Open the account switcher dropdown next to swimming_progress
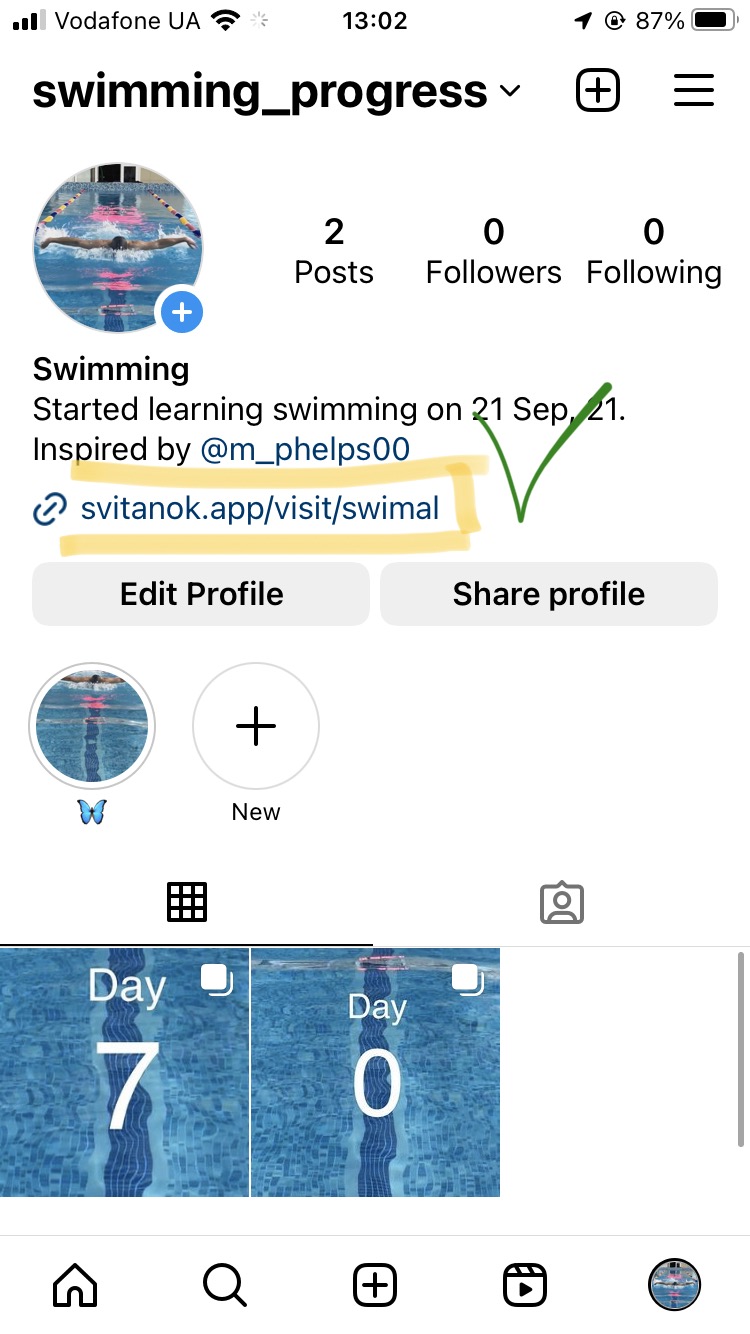The width and height of the screenshot is (750, 1334). [x=509, y=92]
